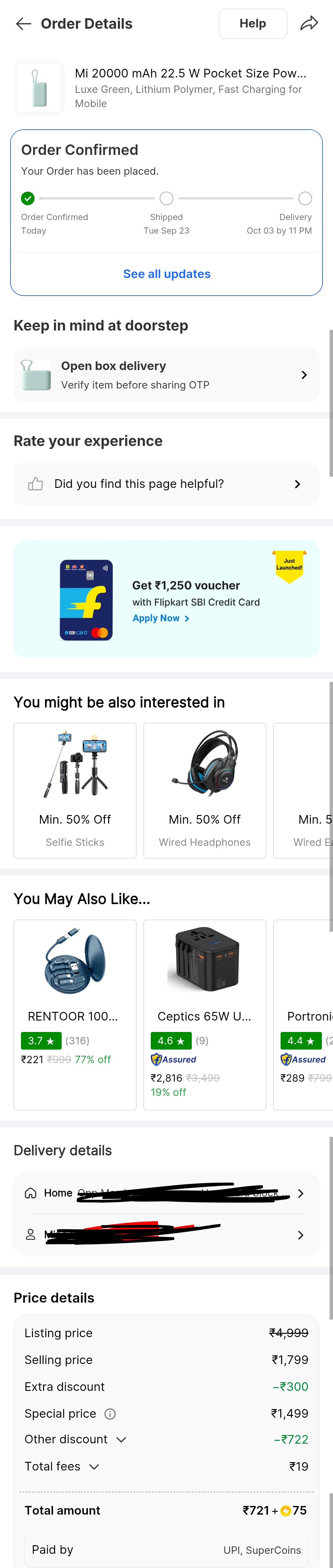
Task: Expand the Total fees breakdown
Action: [94, 1467]
